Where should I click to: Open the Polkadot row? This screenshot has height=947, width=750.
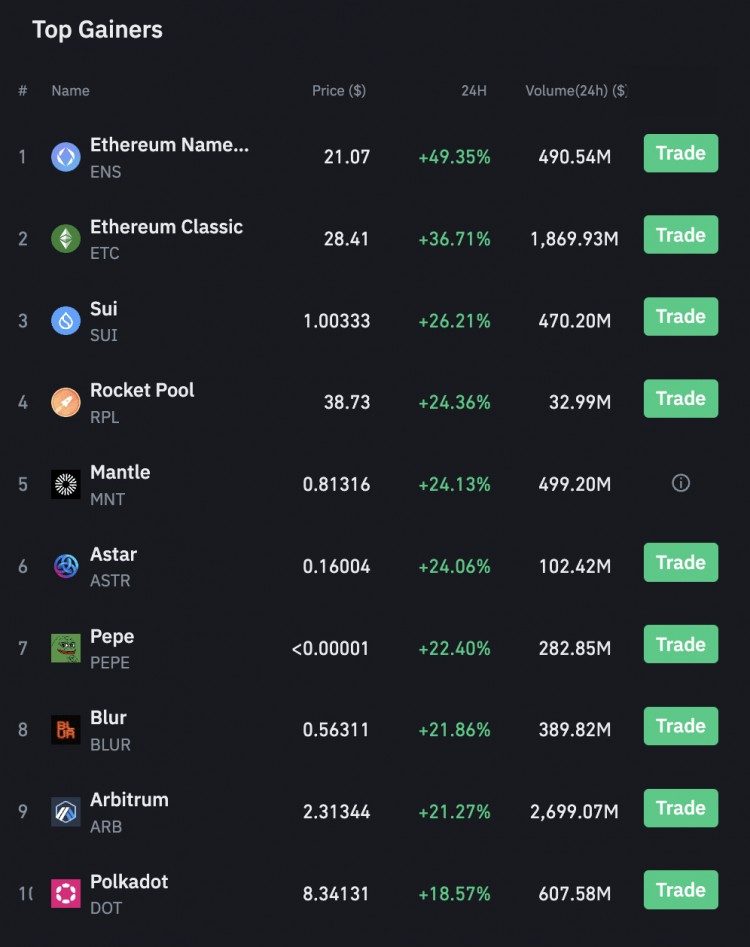[129, 893]
